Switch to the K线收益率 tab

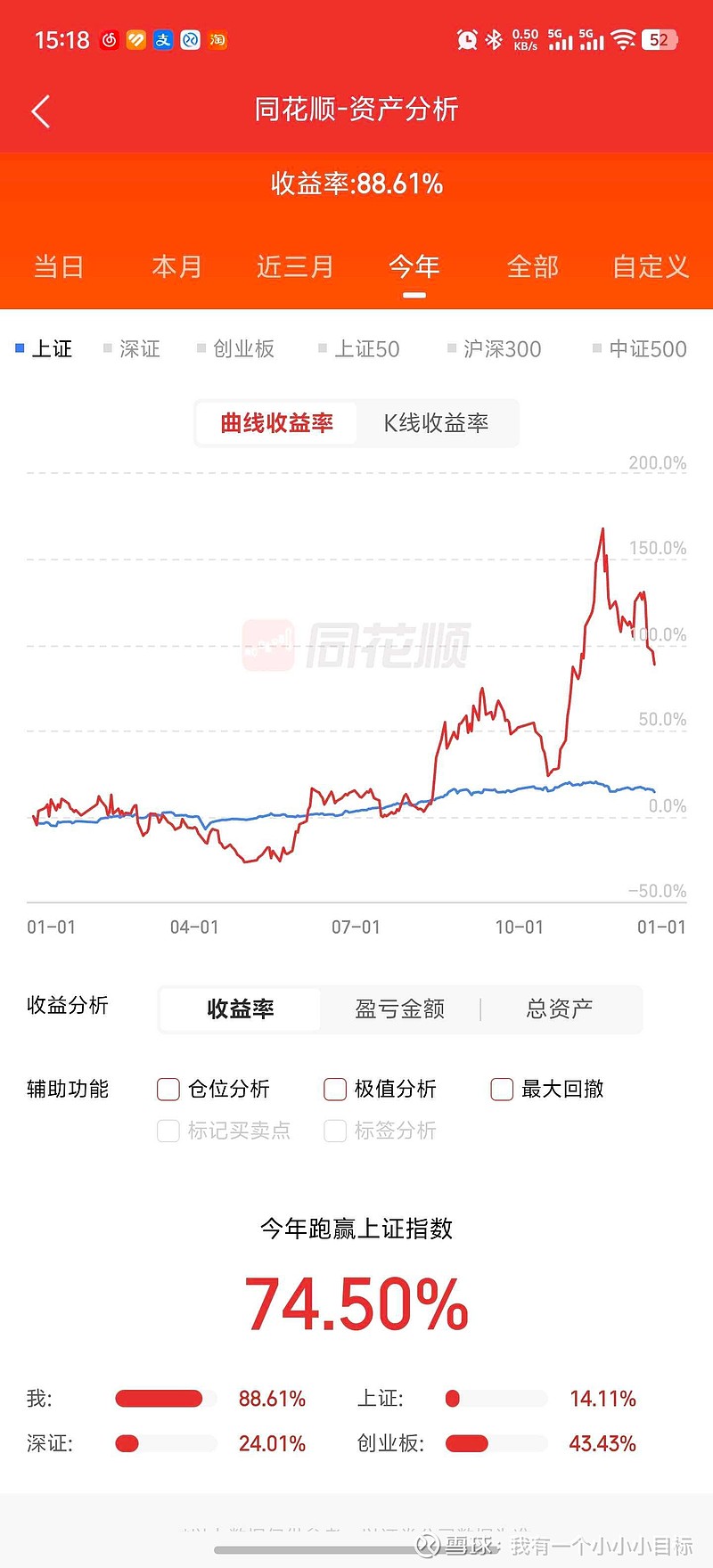[436, 423]
